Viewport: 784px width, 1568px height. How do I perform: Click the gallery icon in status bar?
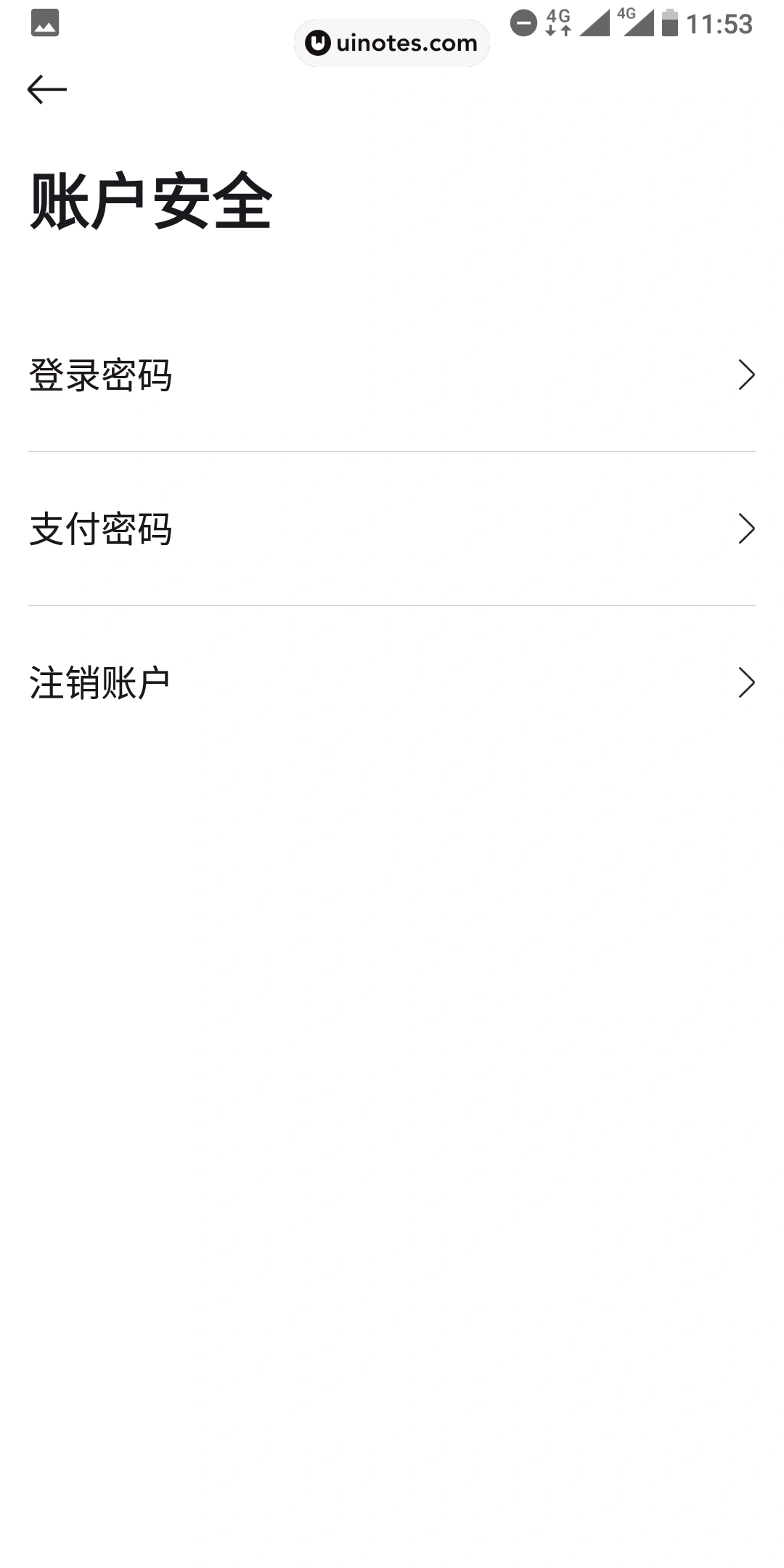44,24
